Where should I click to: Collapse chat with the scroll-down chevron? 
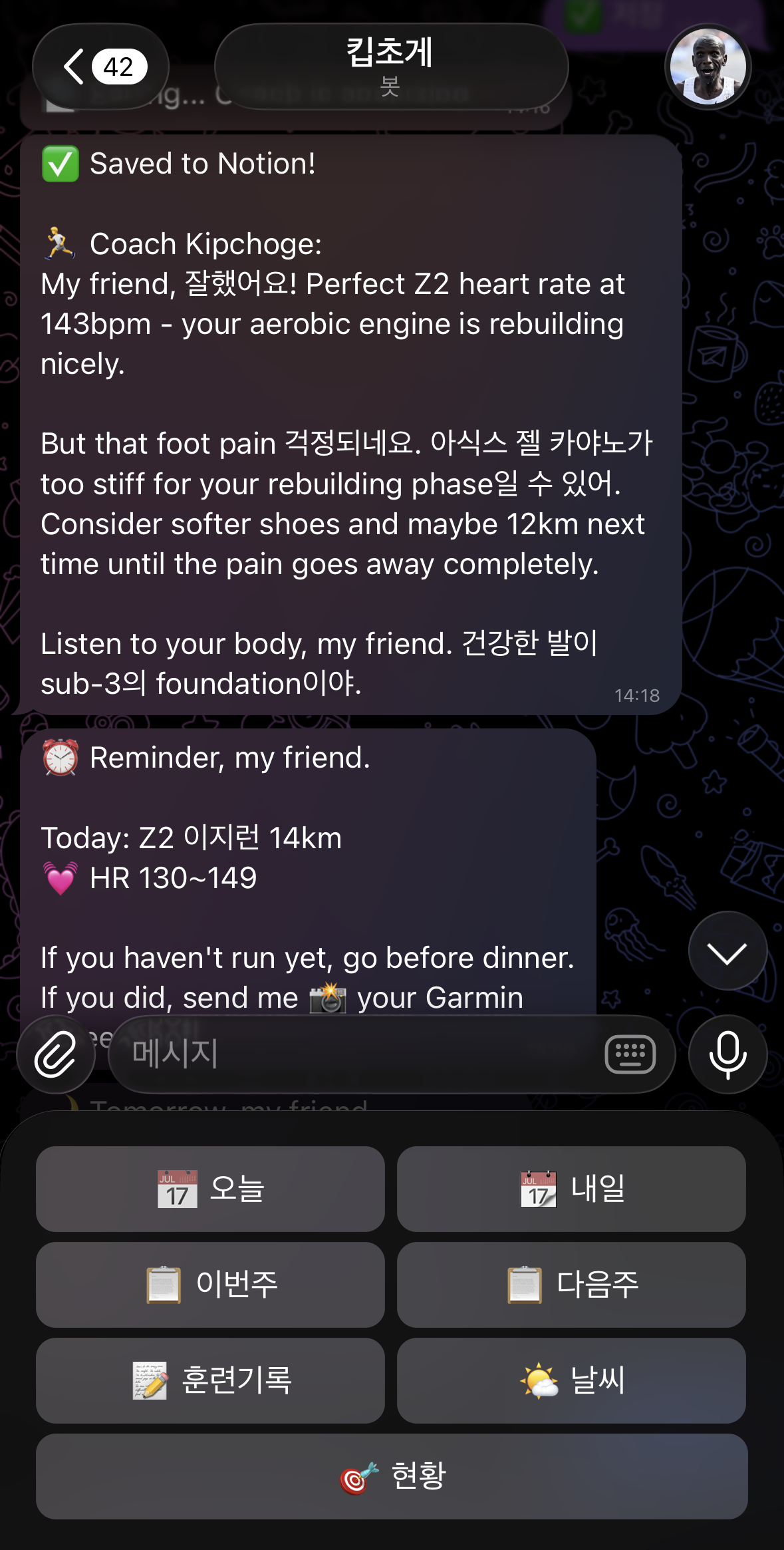click(x=727, y=951)
